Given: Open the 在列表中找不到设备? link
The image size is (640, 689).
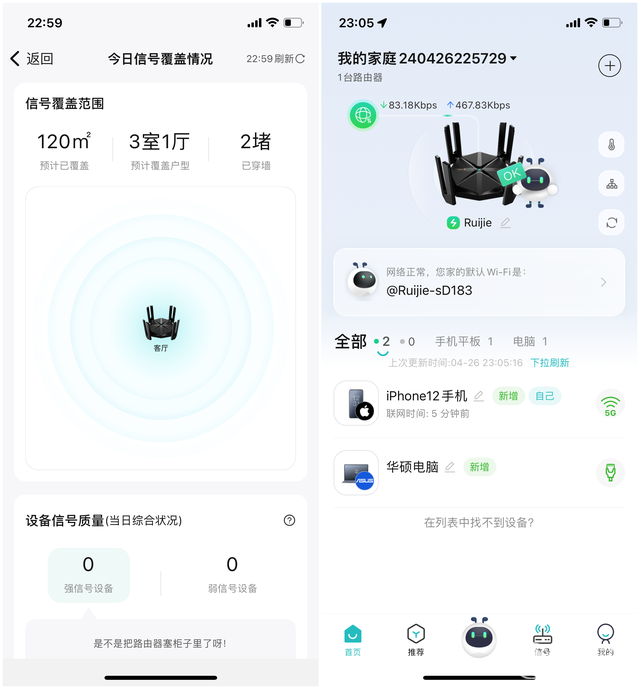Looking at the screenshot, I should [x=478, y=522].
